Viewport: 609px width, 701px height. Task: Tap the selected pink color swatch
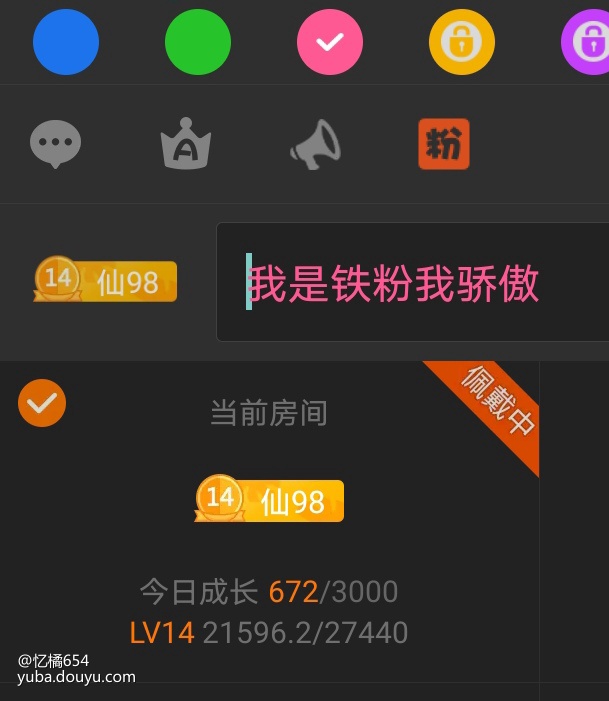pyautogui.click(x=330, y=42)
